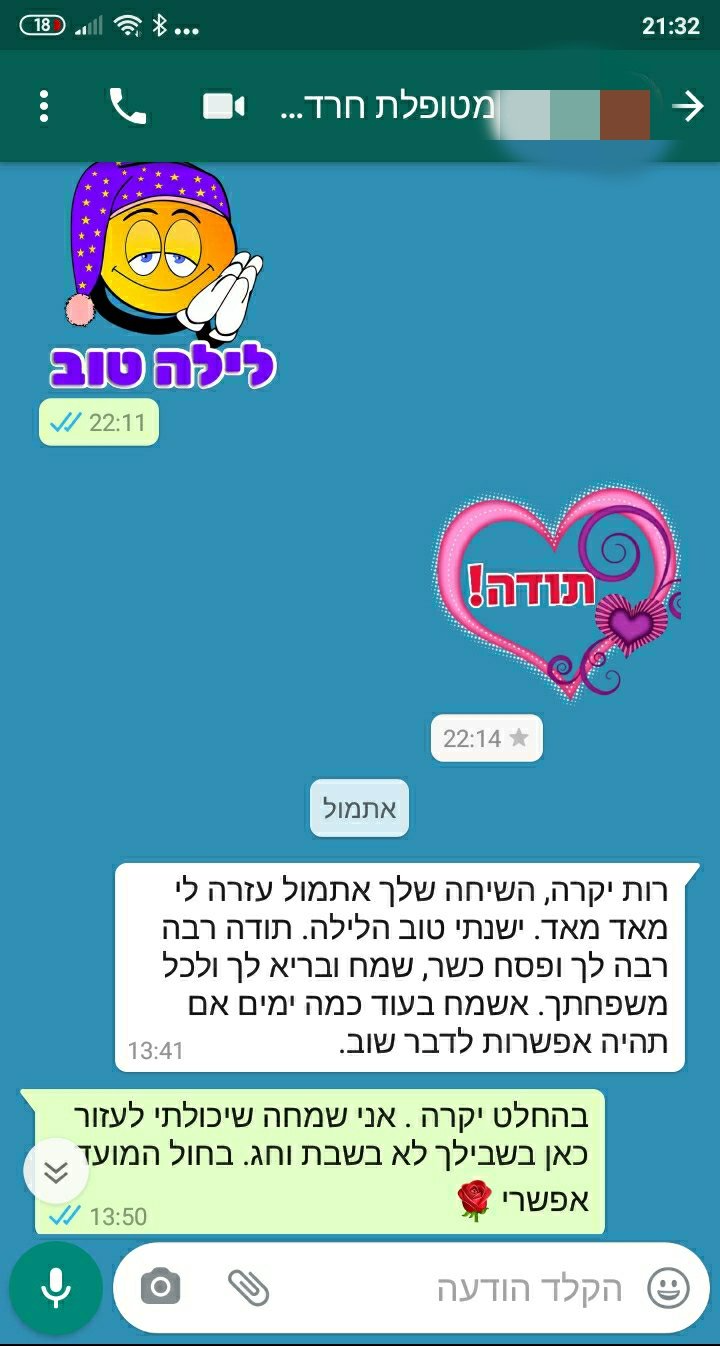Open the תודה heart sticker
The image size is (720, 1346).
click(x=558, y=590)
